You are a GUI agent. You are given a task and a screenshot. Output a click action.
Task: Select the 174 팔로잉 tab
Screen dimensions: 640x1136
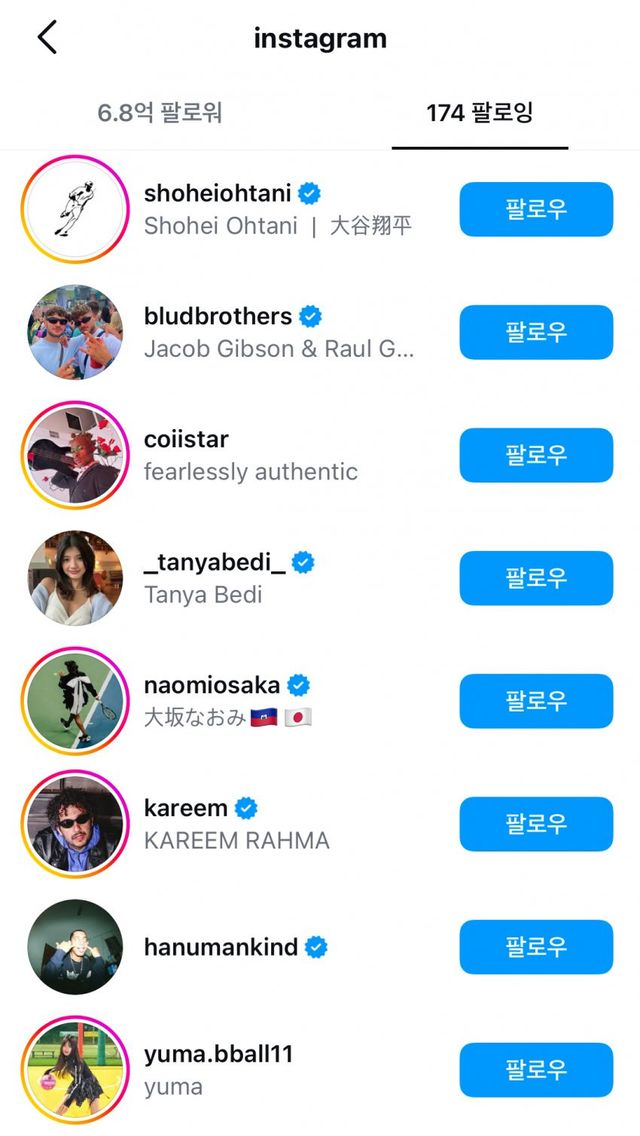479,113
